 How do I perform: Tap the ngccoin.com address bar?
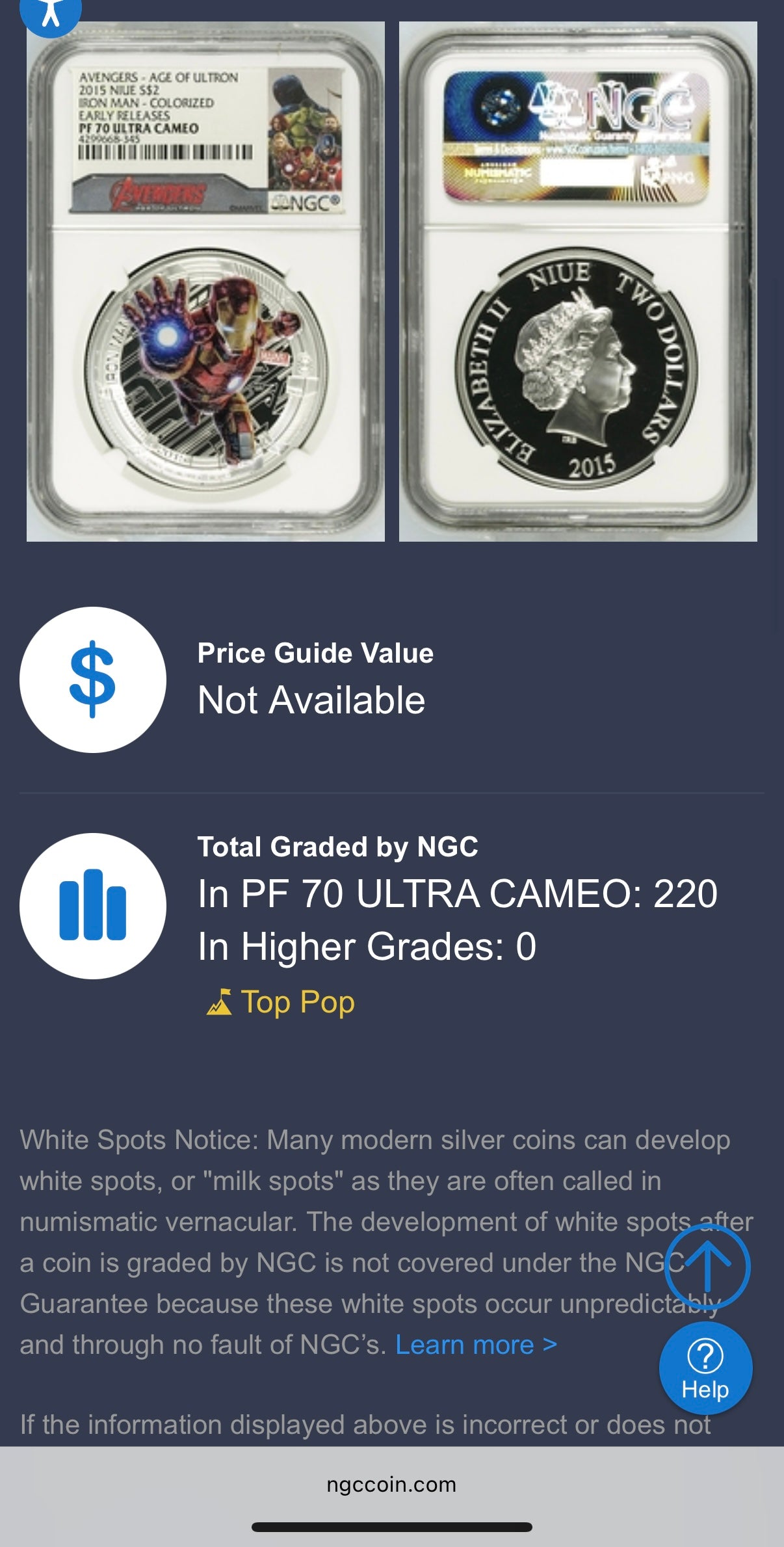[391, 1484]
